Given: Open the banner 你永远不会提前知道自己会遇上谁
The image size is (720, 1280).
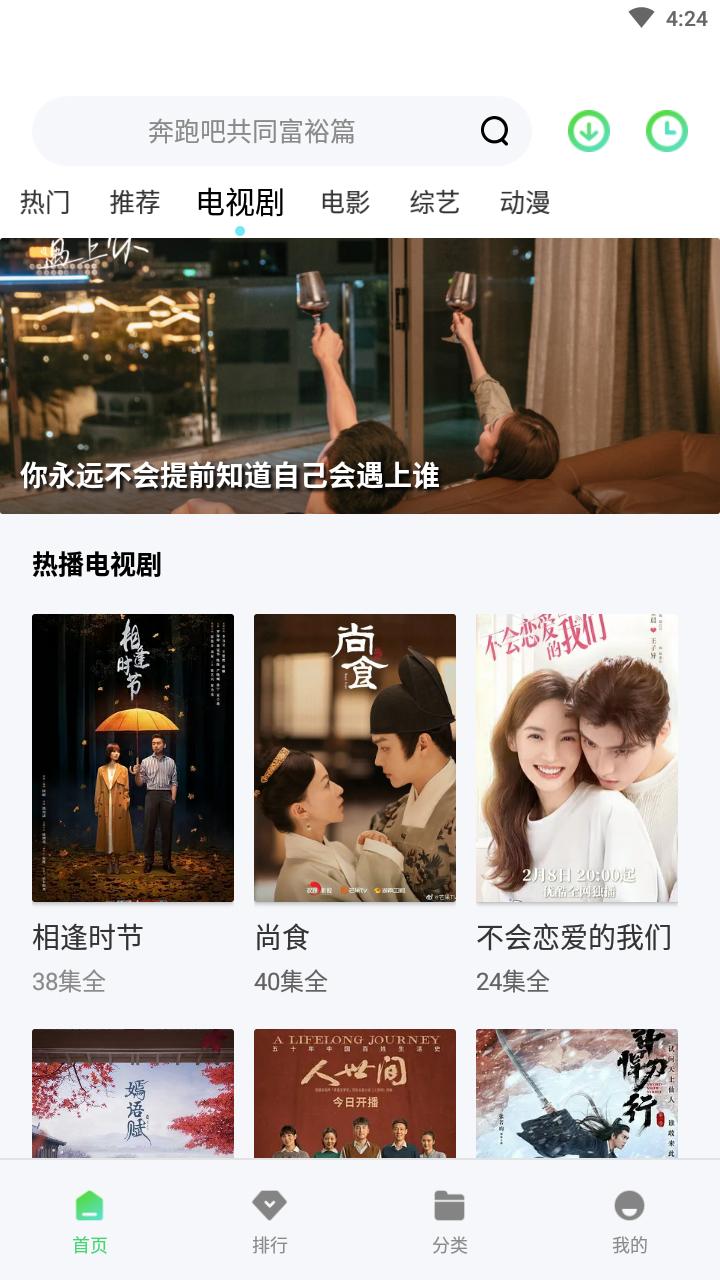Looking at the screenshot, I should pos(360,376).
